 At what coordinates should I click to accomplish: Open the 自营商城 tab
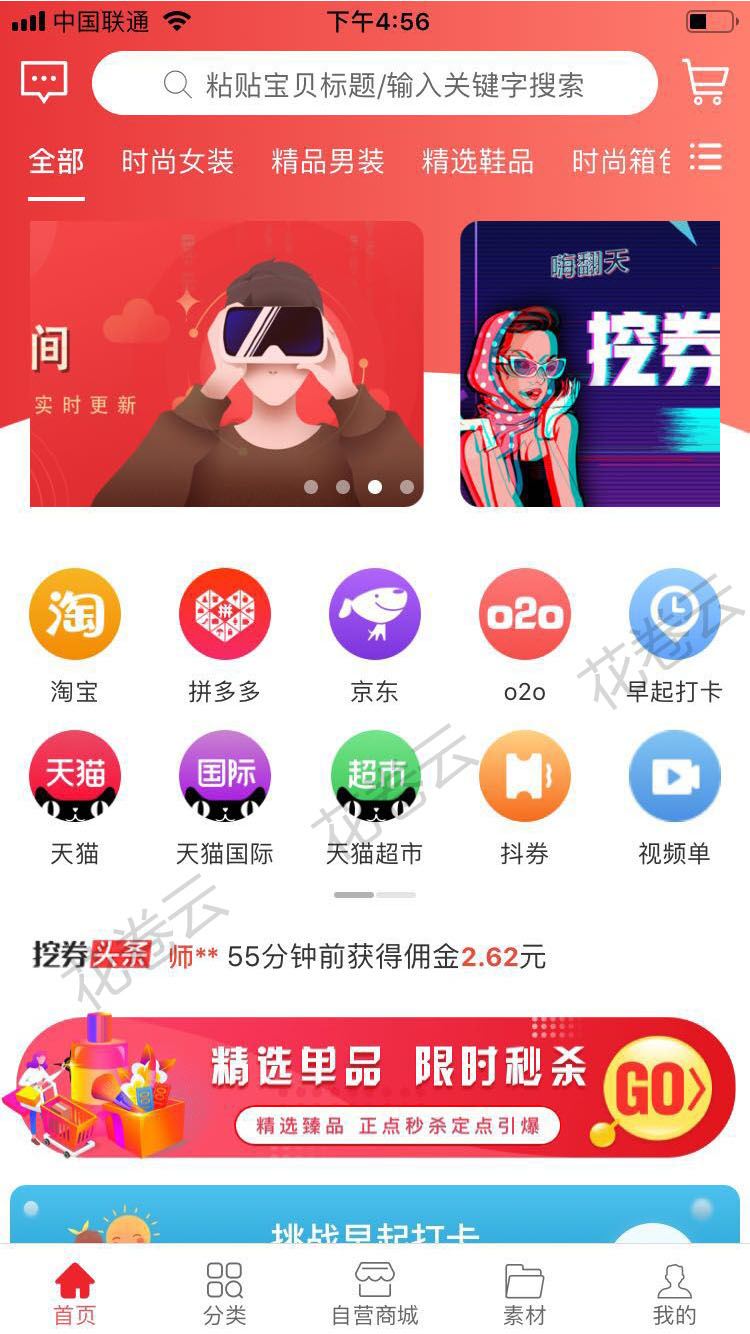point(375,1293)
